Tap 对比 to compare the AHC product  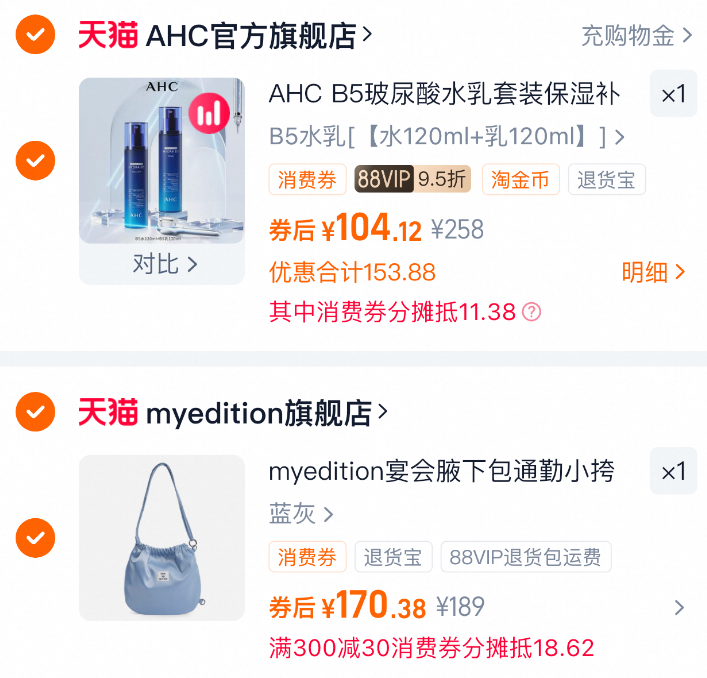(163, 264)
